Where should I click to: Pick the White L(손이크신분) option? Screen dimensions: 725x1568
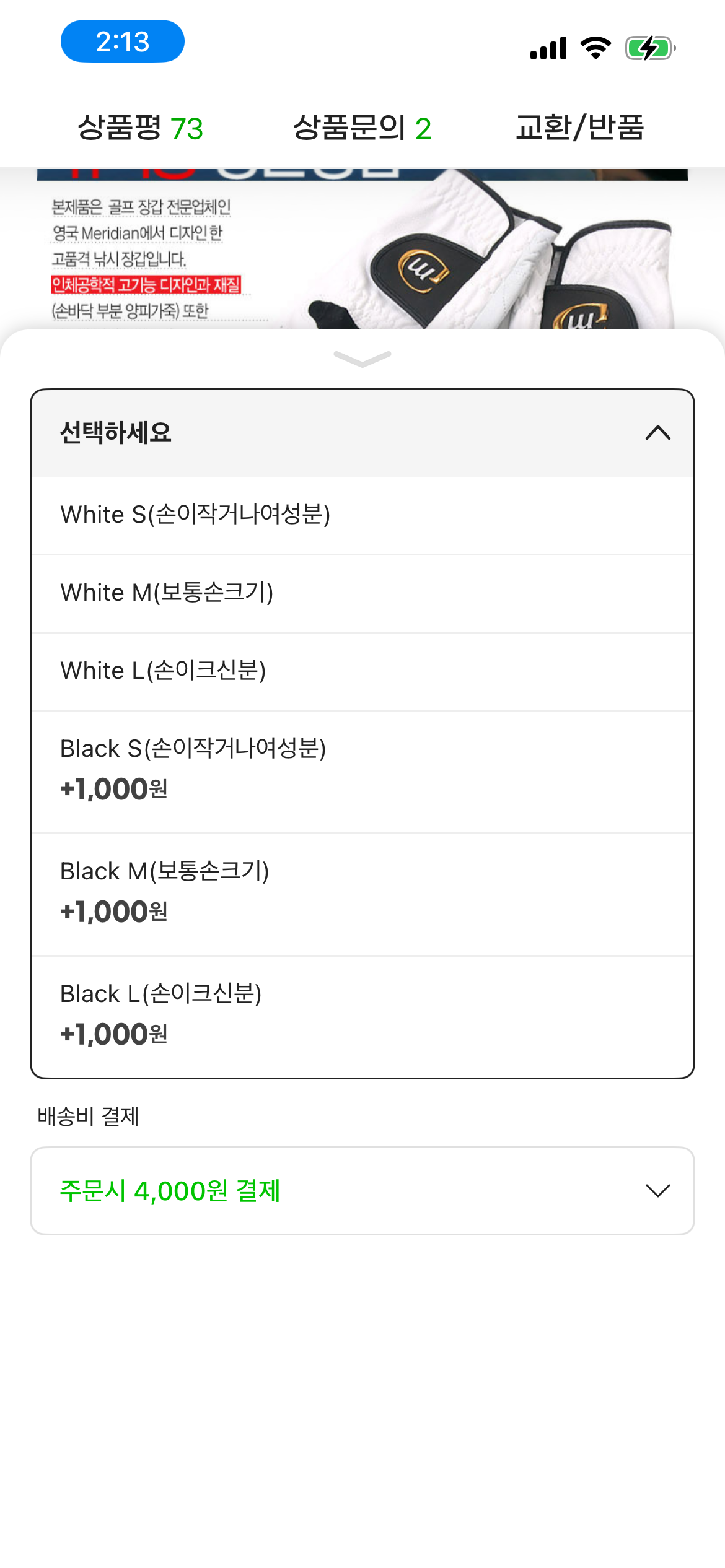pos(362,671)
